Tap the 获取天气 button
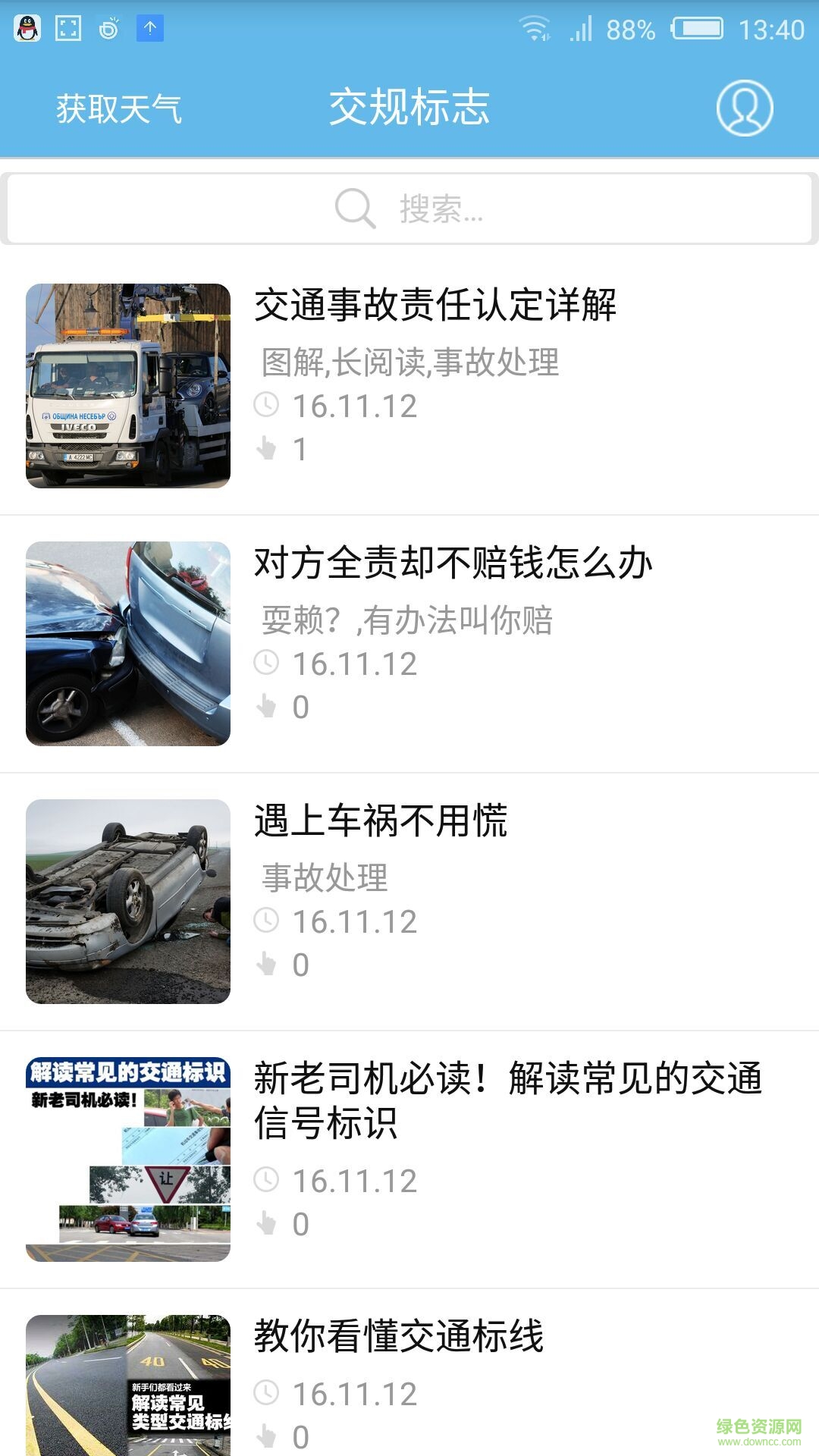Image resolution: width=819 pixels, height=1456 pixels. point(119,108)
